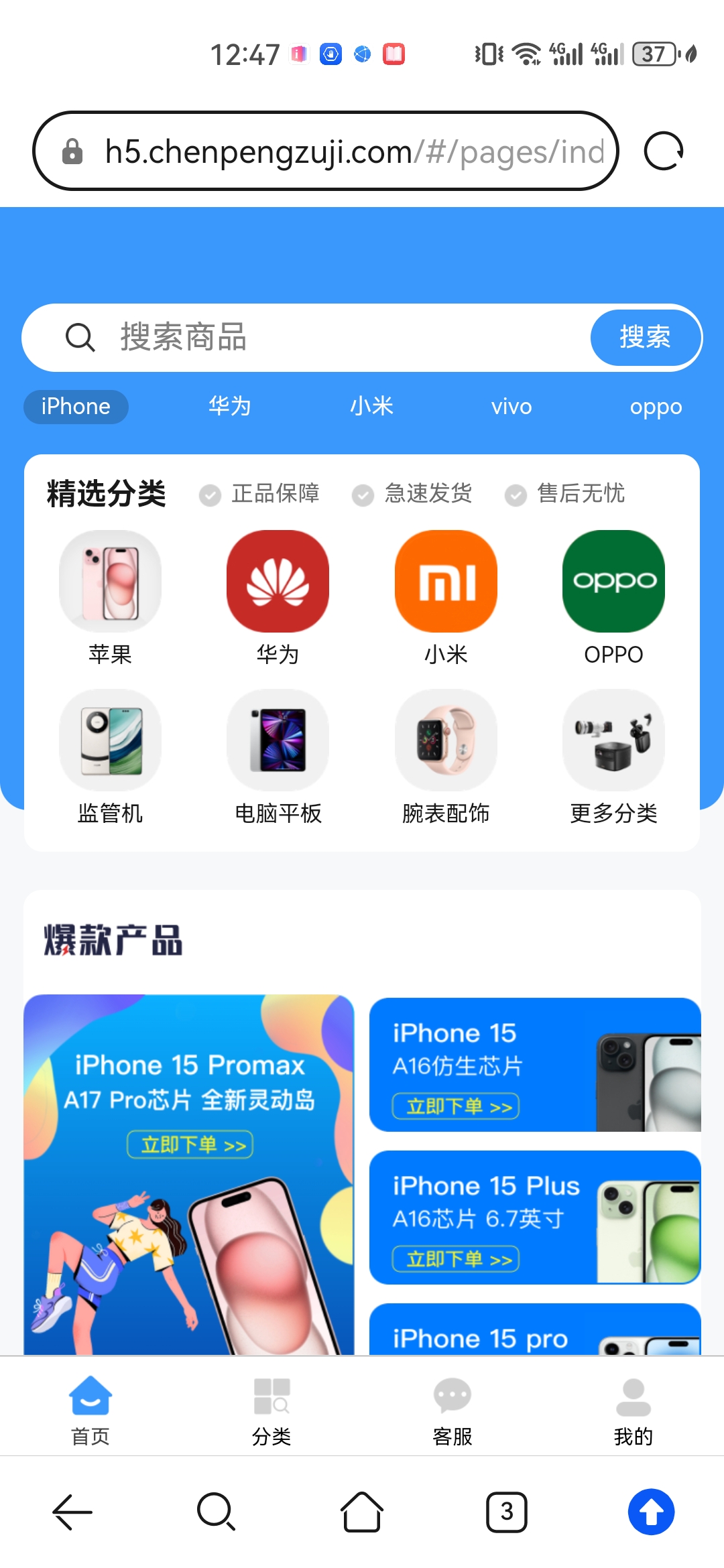Choose the vivo brand tab

[511, 406]
